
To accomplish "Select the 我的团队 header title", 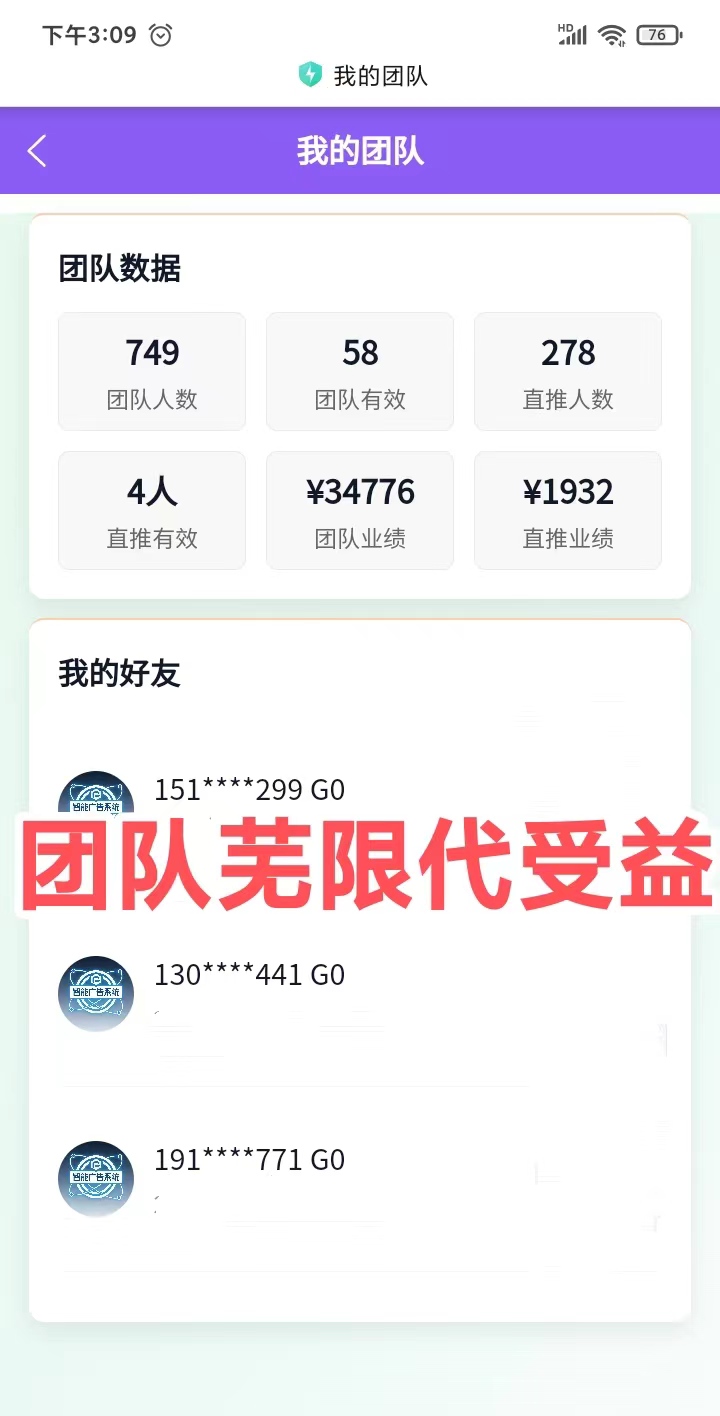I will 360,150.
